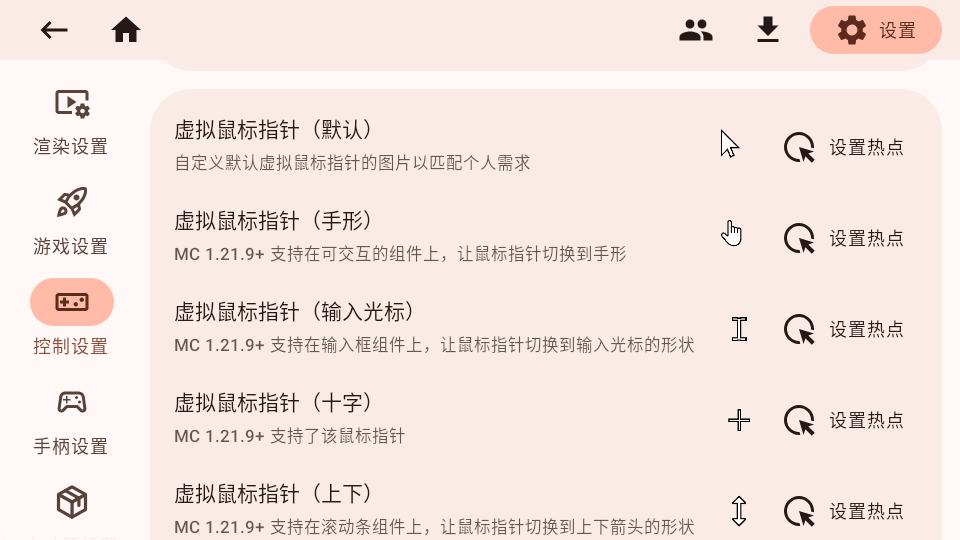This screenshot has width=960, height=540.
Task: Open the home icon
Action: pyautogui.click(x=126, y=30)
